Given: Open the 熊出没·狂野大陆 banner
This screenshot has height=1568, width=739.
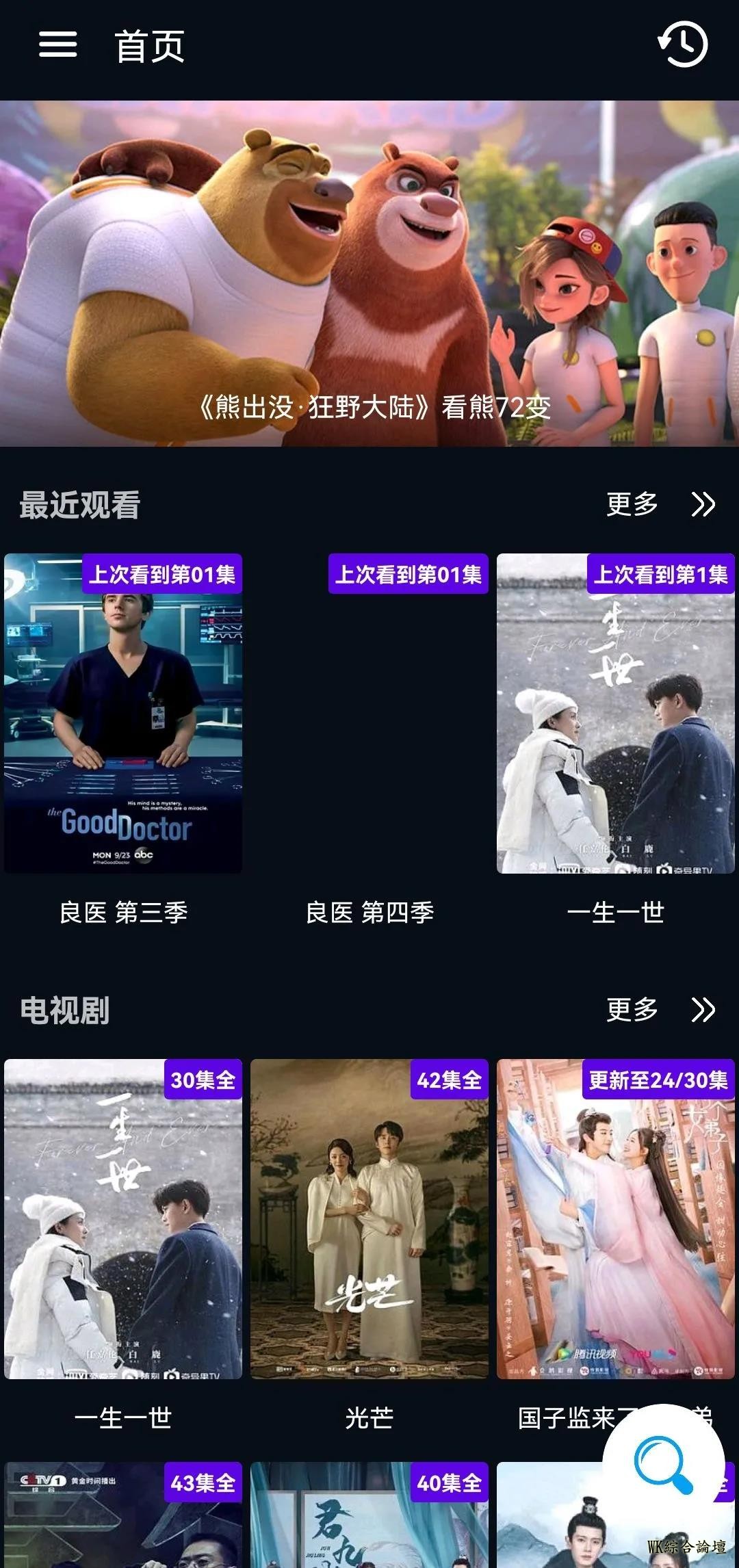Looking at the screenshot, I should (369, 274).
